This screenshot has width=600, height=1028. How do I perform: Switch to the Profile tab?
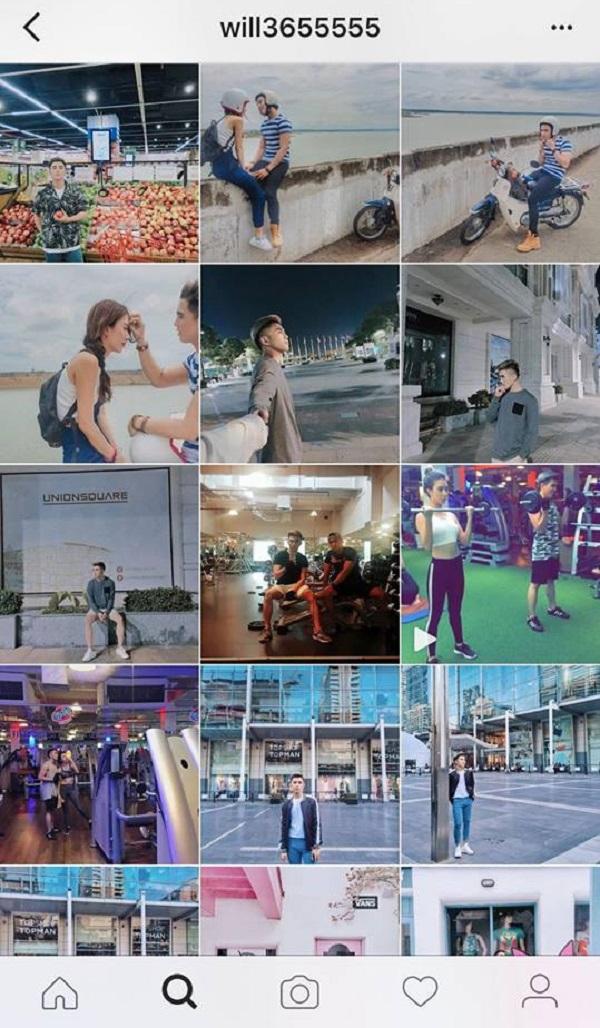[540, 992]
